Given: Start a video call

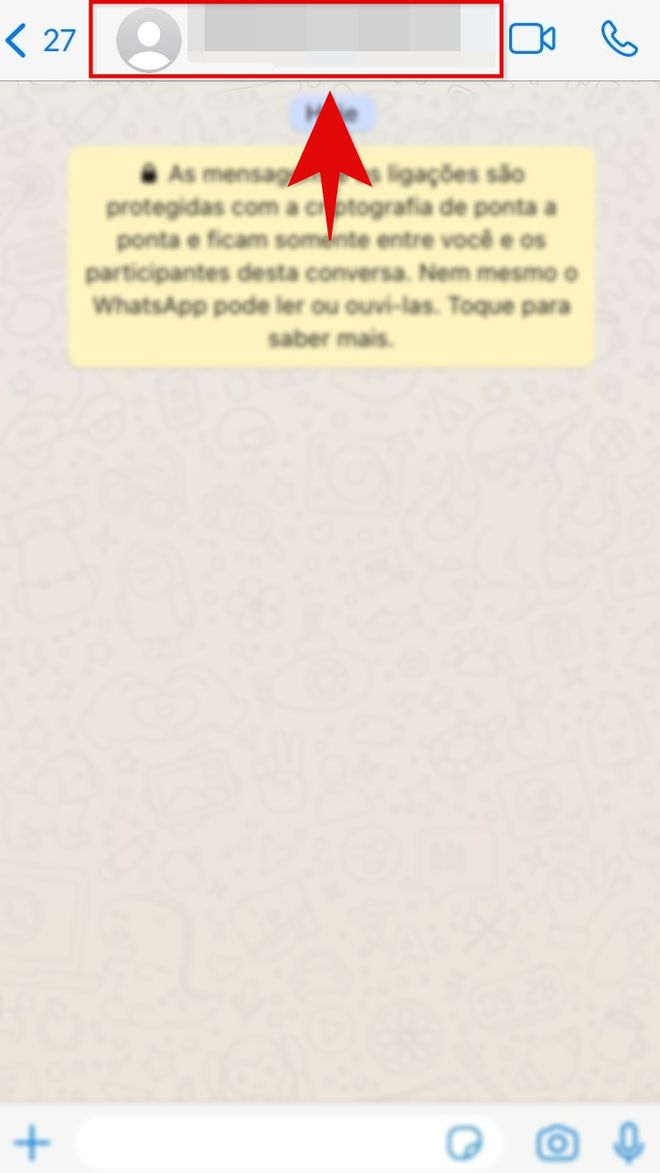Looking at the screenshot, I should point(532,39).
